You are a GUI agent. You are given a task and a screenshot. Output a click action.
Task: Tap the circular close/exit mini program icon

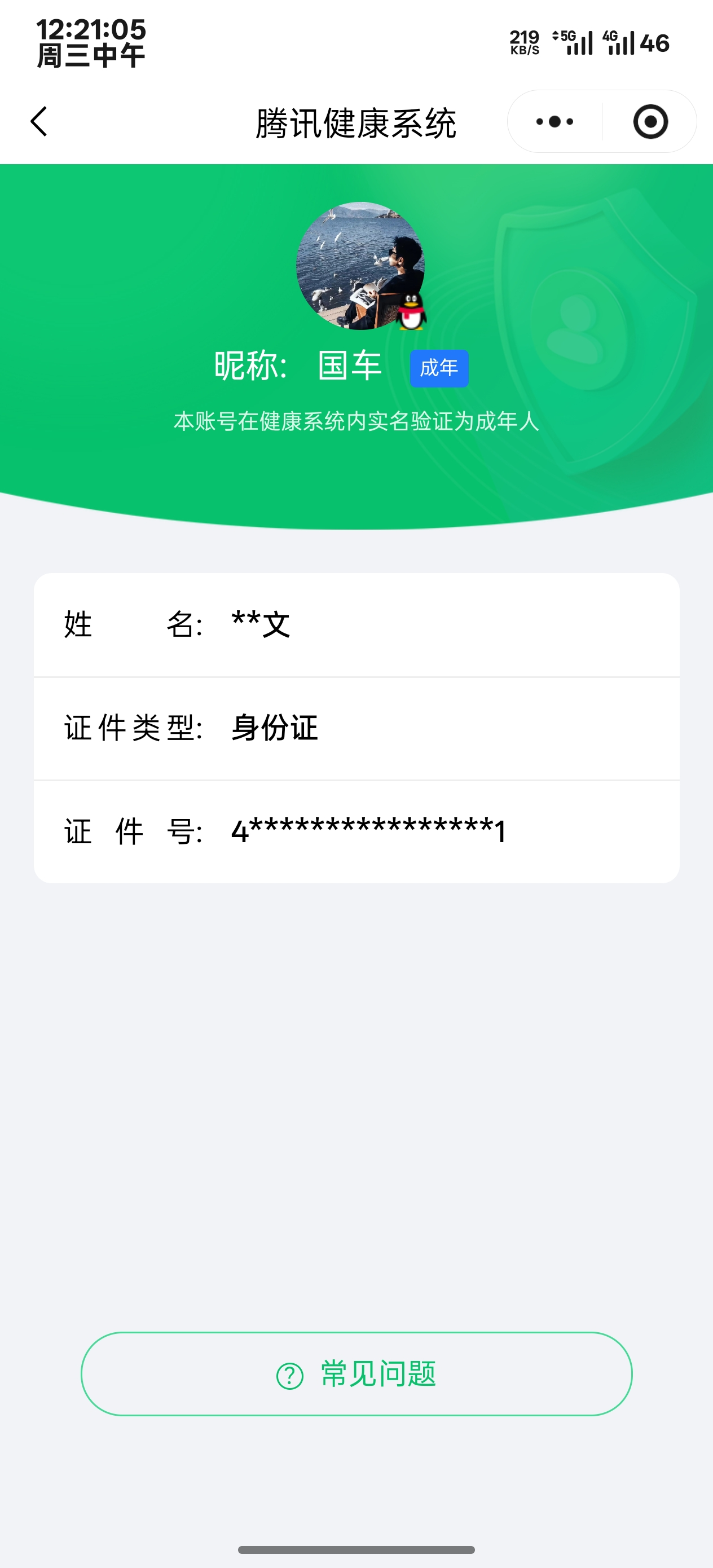650,121
